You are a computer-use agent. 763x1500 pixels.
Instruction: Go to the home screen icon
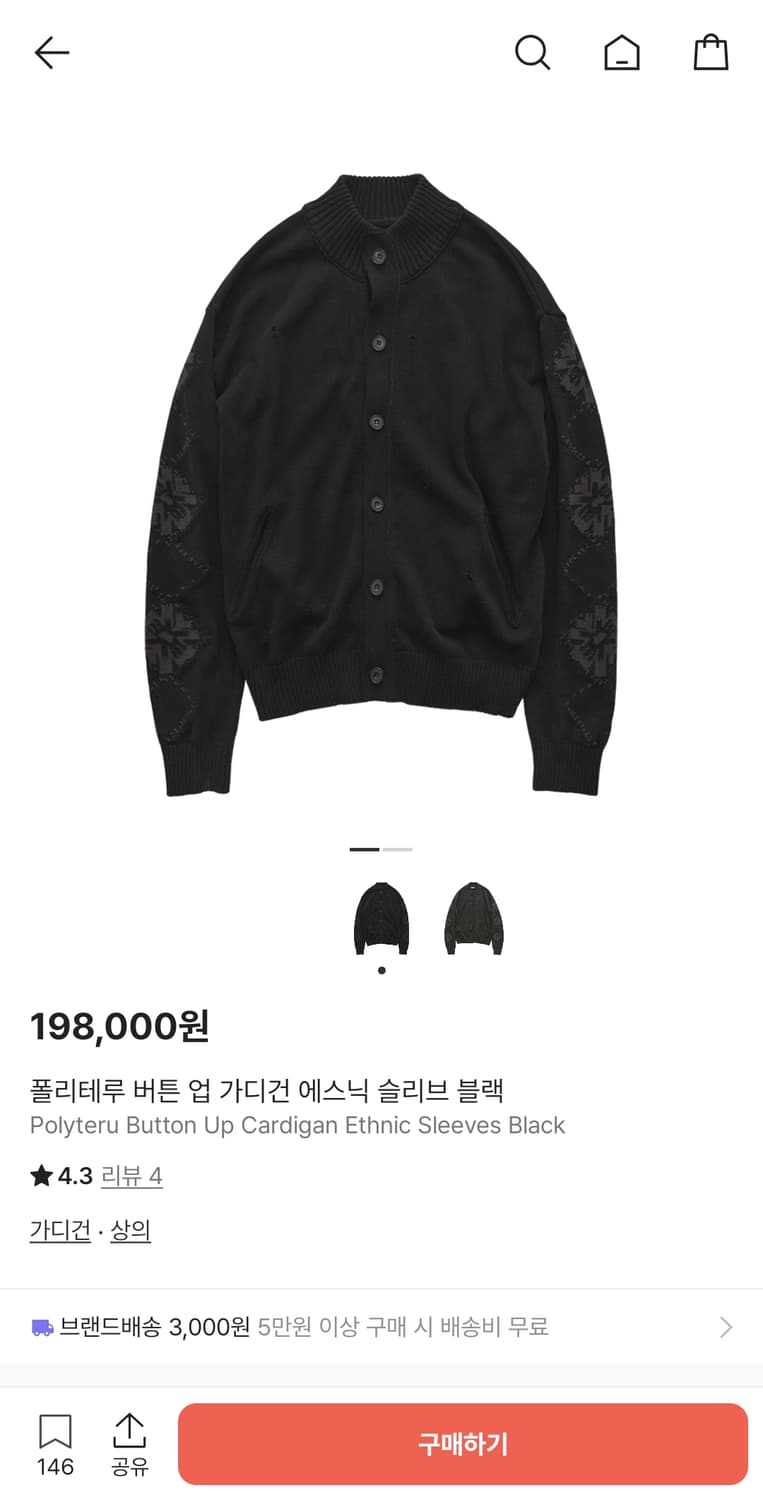[622, 53]
